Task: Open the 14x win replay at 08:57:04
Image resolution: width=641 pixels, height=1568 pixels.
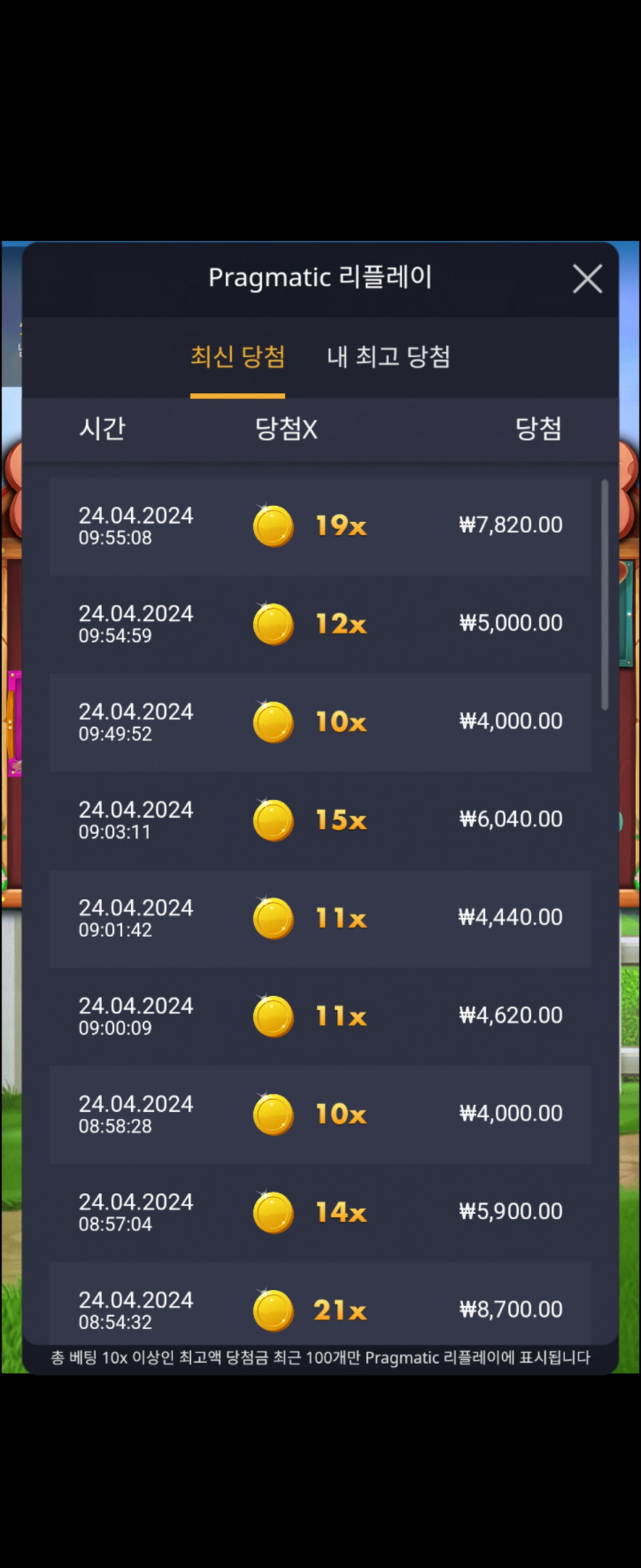Action: [x=320, y=1212]
